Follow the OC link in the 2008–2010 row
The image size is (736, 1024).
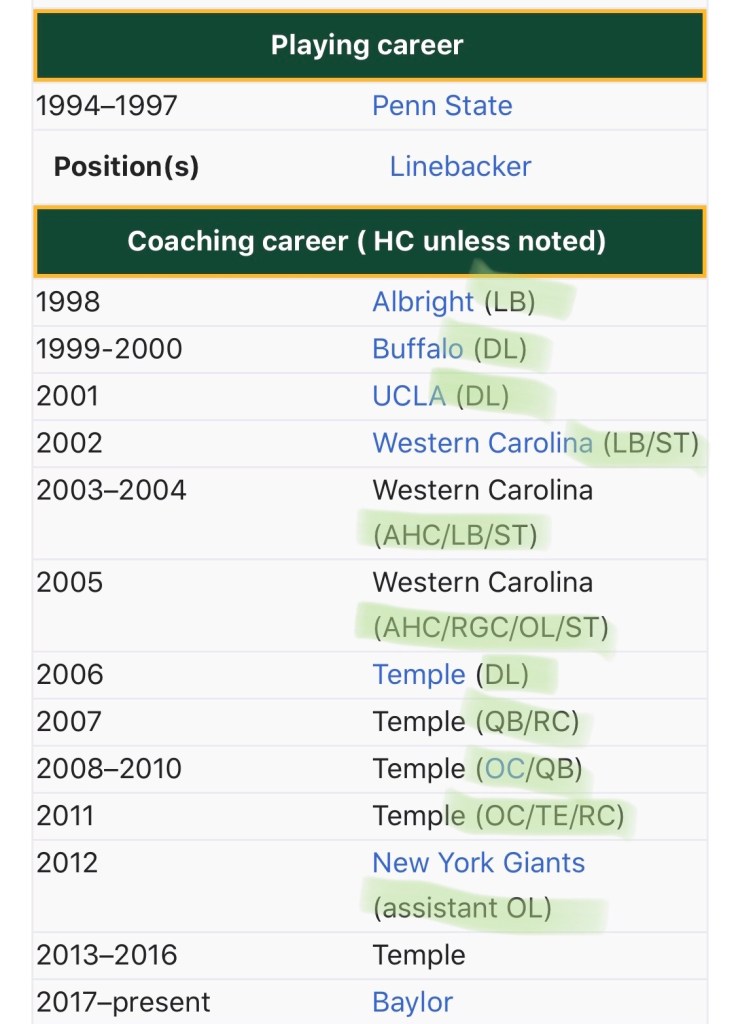point(499,769)
